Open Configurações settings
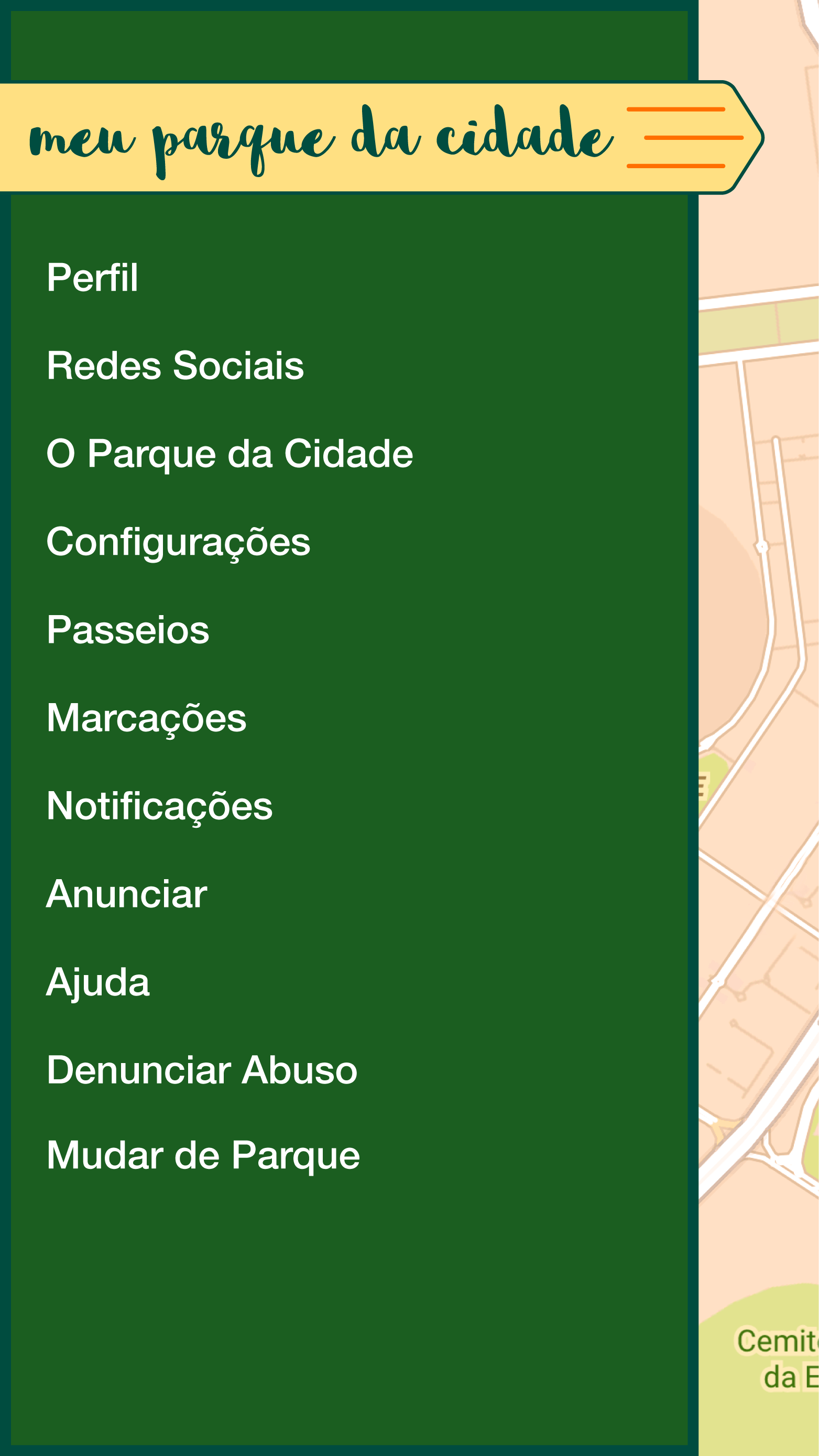Image resolution: width=819 pixels, height=1456 pixels. pos(179,543)
